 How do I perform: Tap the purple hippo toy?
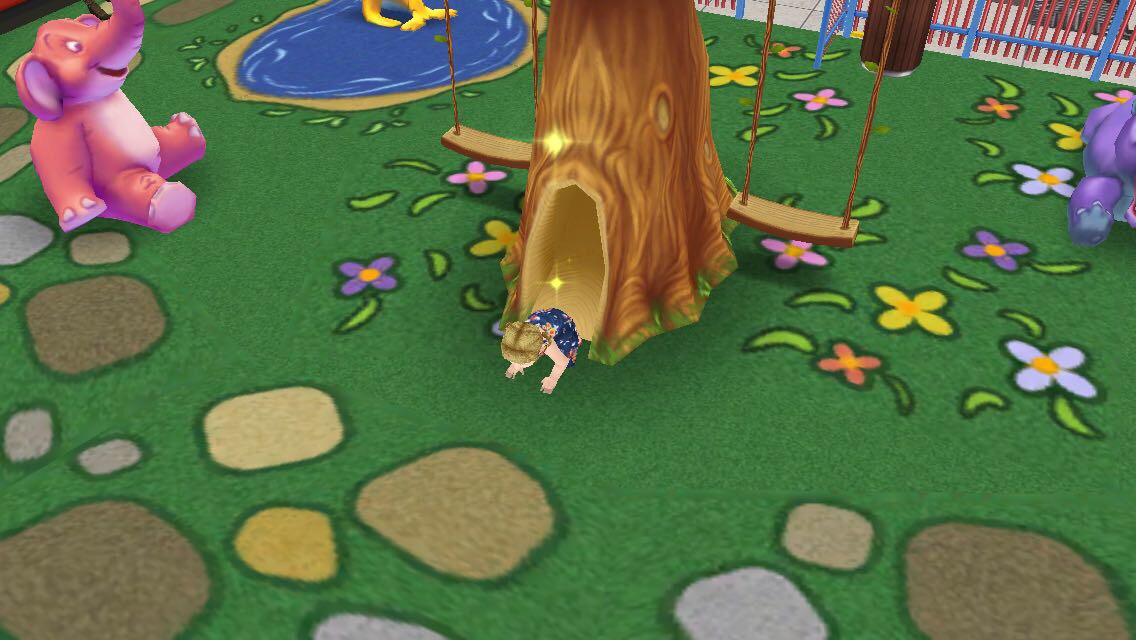1105,175
